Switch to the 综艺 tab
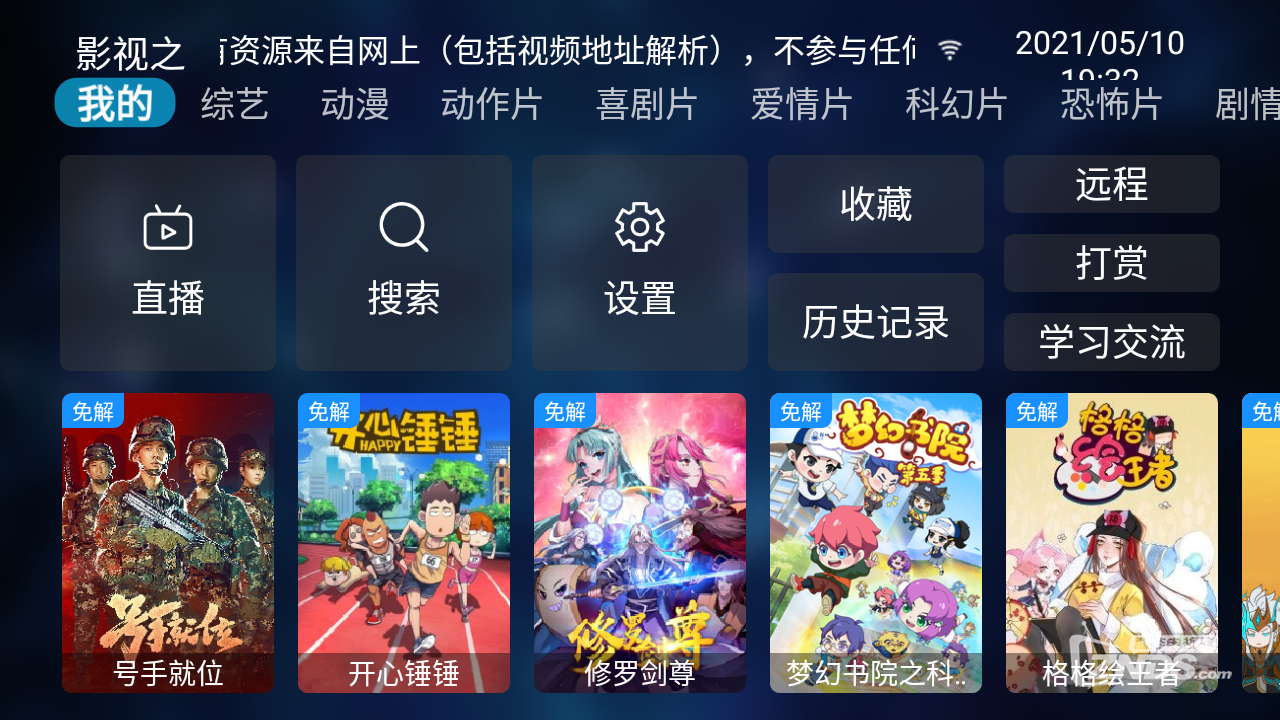Viewport: 1280px width, 720px height. tap(235, 104)
